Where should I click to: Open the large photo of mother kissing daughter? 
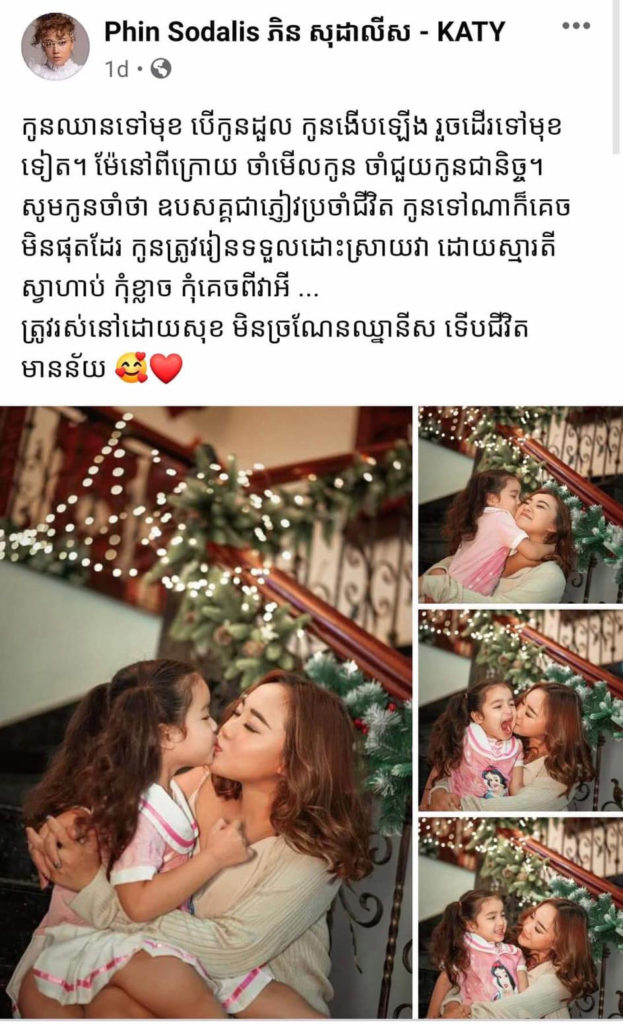(x=206, y=712)
